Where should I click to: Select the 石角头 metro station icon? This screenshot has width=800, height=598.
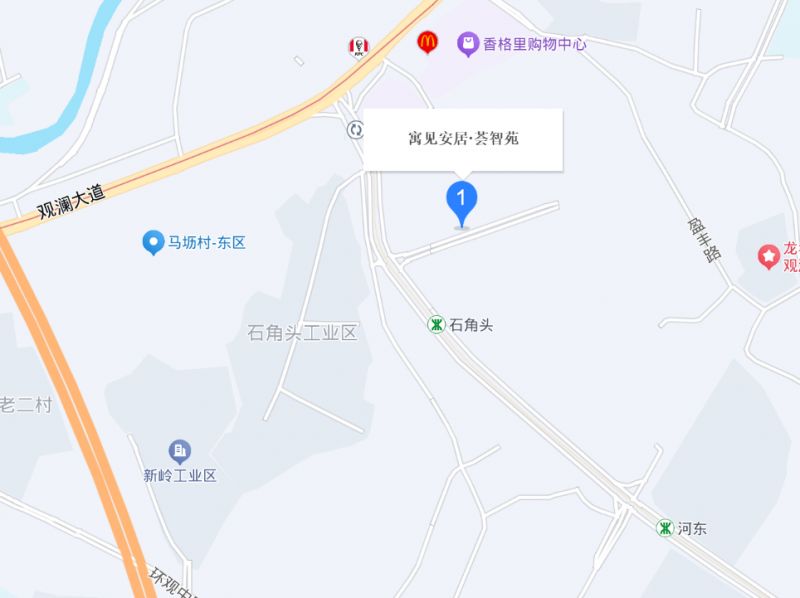point(436,324)
